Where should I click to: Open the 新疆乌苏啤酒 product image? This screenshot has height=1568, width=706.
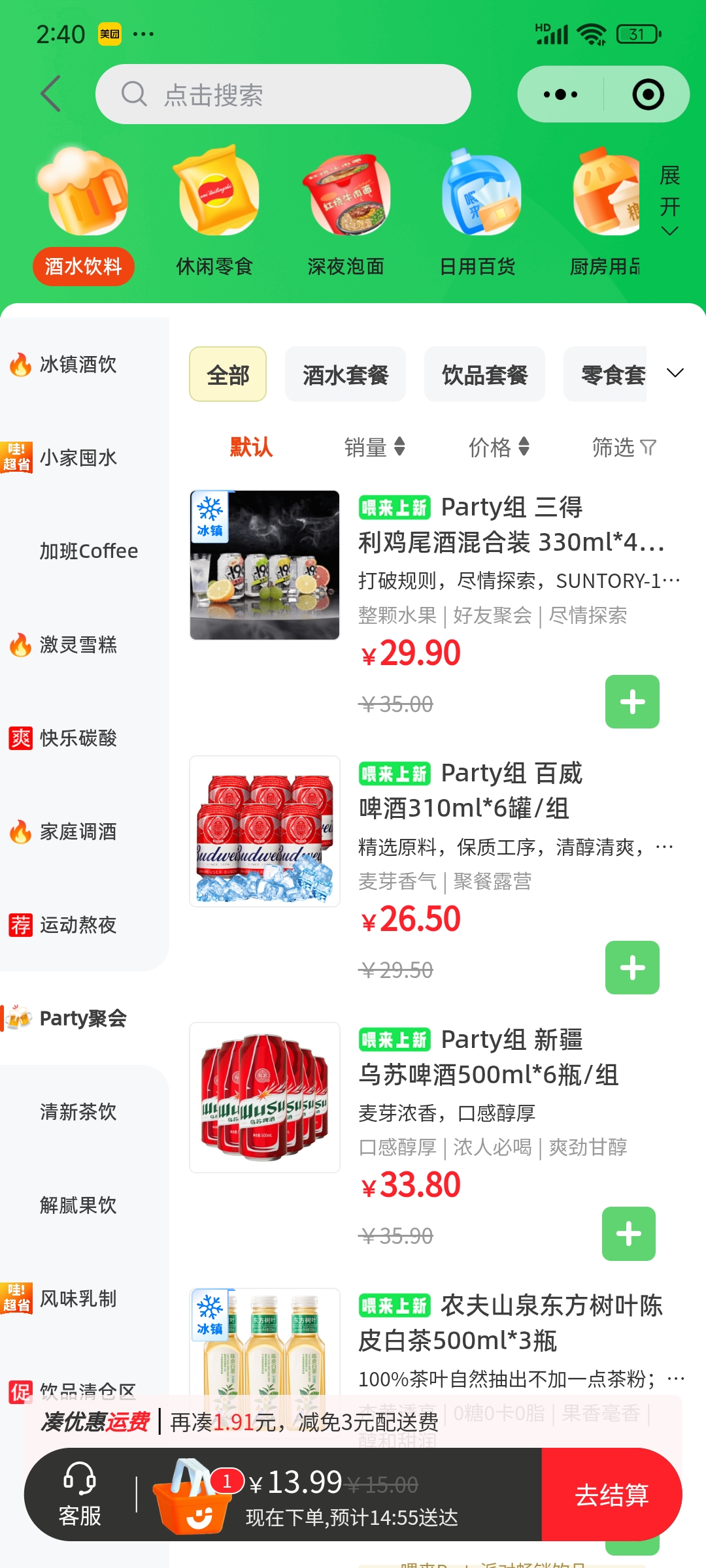(265, 1098)
